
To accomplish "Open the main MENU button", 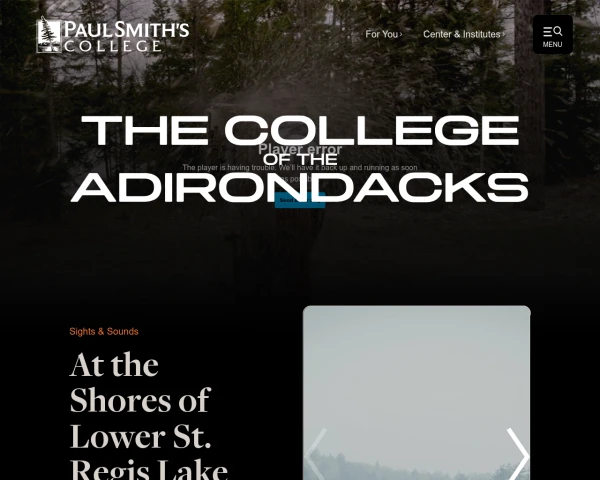I will [552, 35].
